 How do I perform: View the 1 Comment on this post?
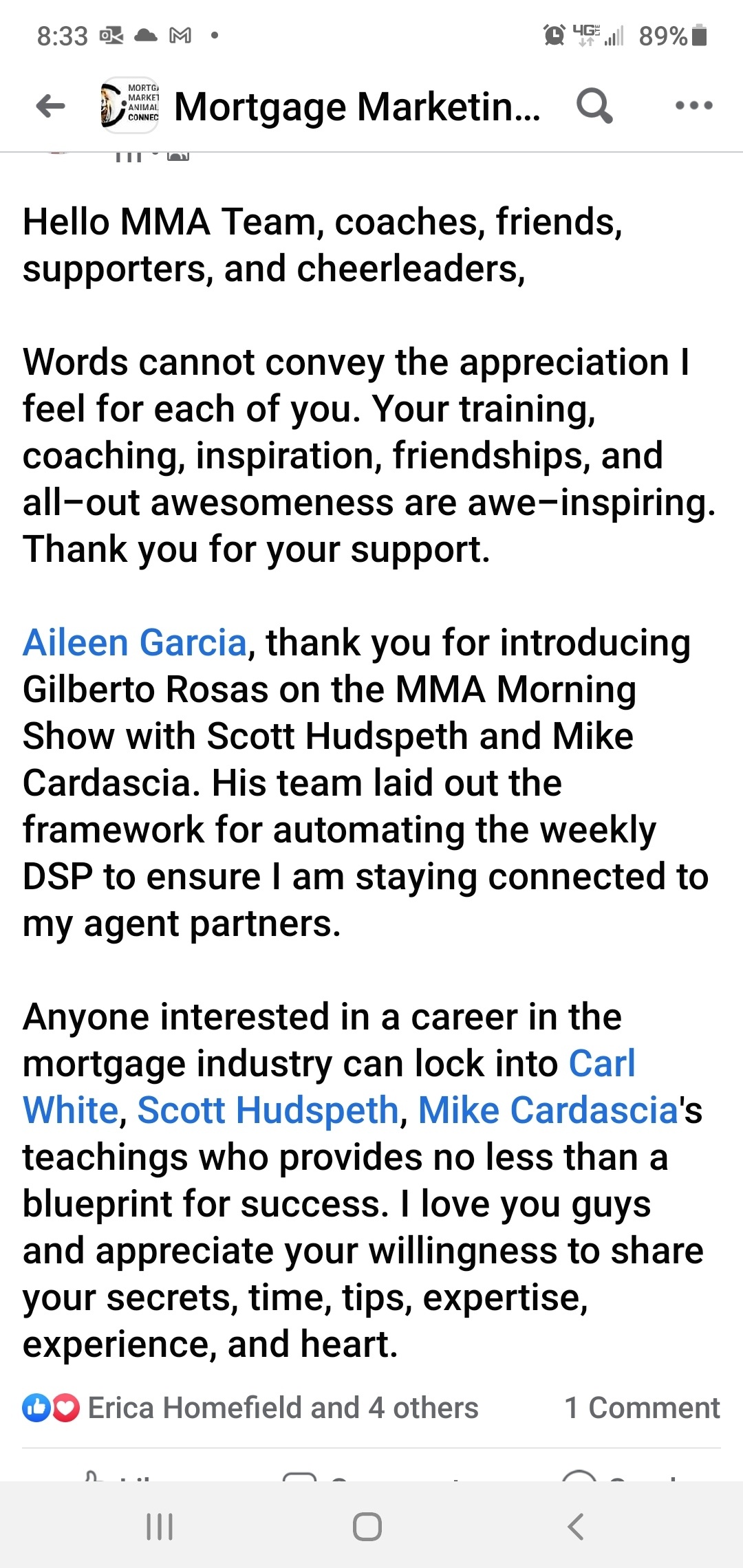click(642, 1408)
